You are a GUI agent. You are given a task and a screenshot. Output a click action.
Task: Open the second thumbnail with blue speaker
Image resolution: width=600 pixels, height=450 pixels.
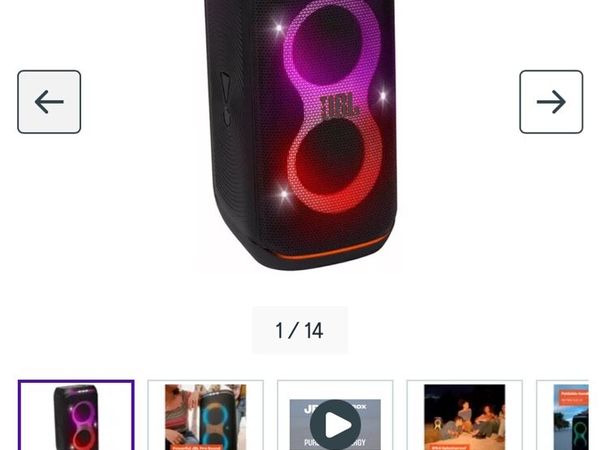(x=205, y=416)
